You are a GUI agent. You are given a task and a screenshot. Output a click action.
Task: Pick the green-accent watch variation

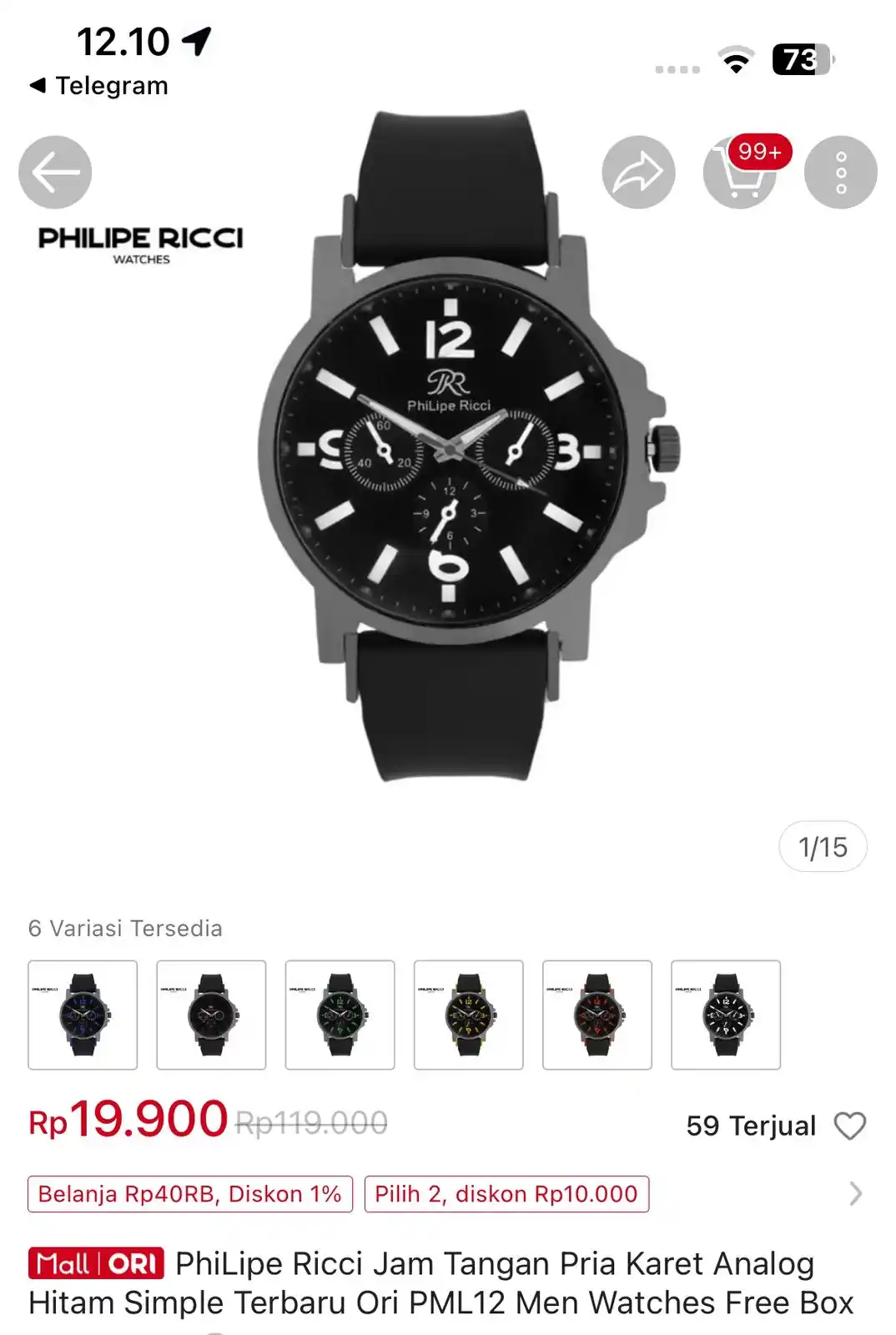point(340,1015)
